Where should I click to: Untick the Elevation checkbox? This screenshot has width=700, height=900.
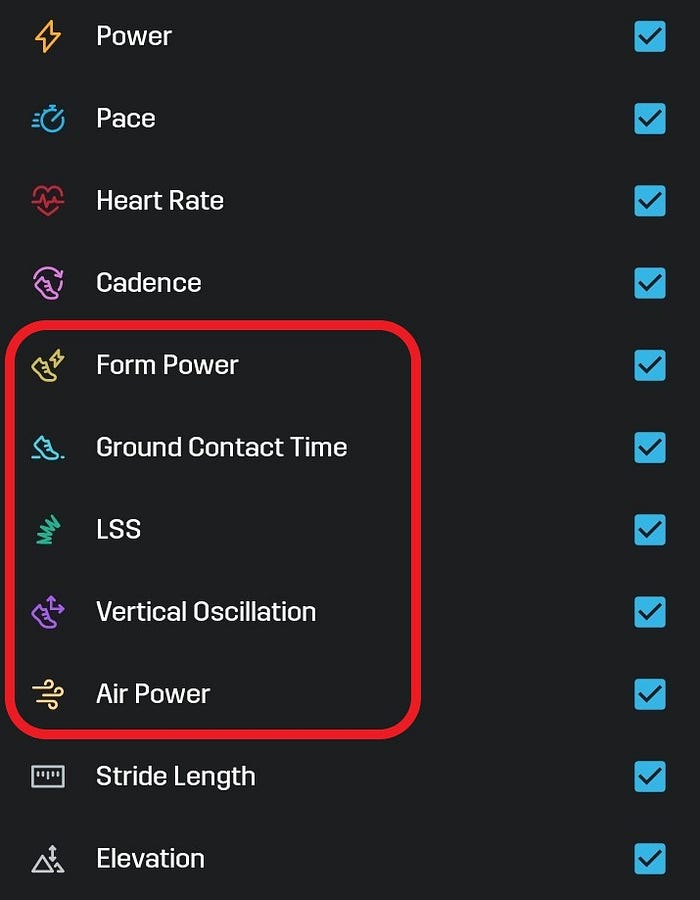pos(650,858)
